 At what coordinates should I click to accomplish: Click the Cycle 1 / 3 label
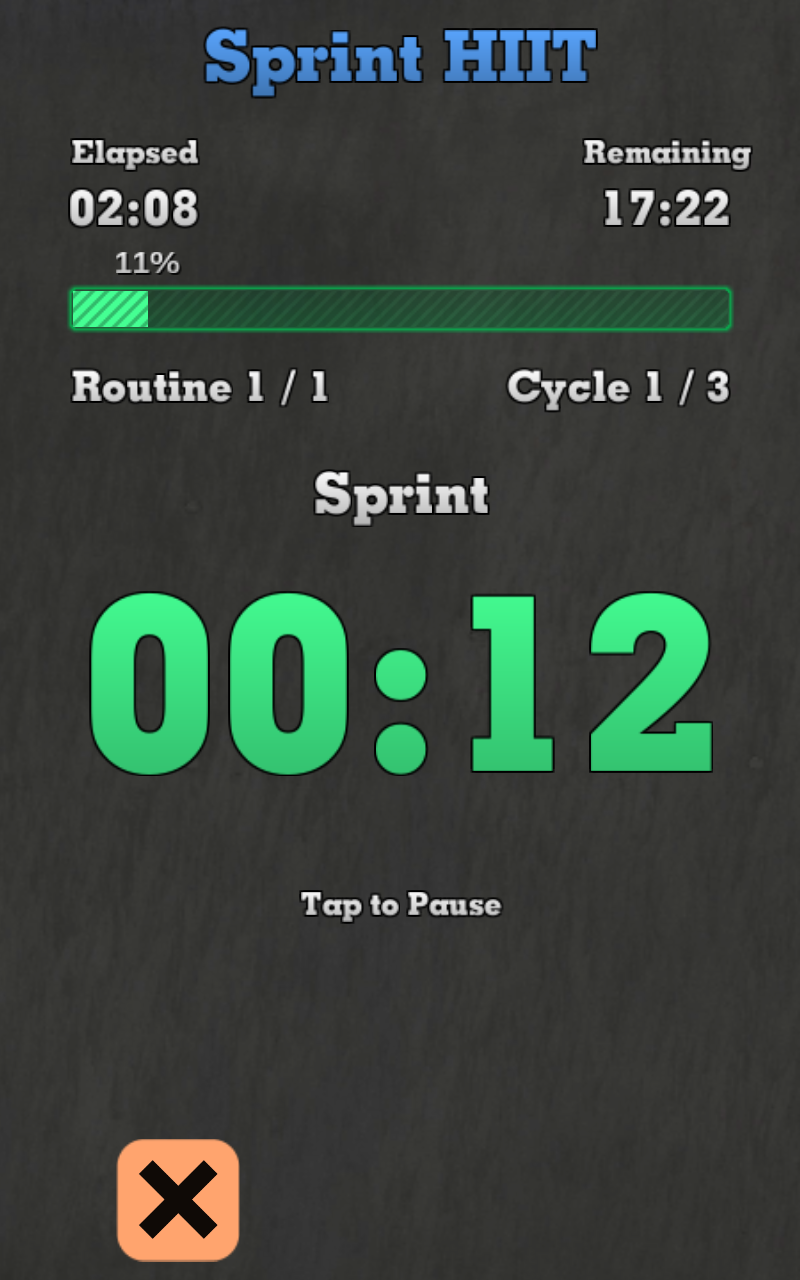(620, 388)
